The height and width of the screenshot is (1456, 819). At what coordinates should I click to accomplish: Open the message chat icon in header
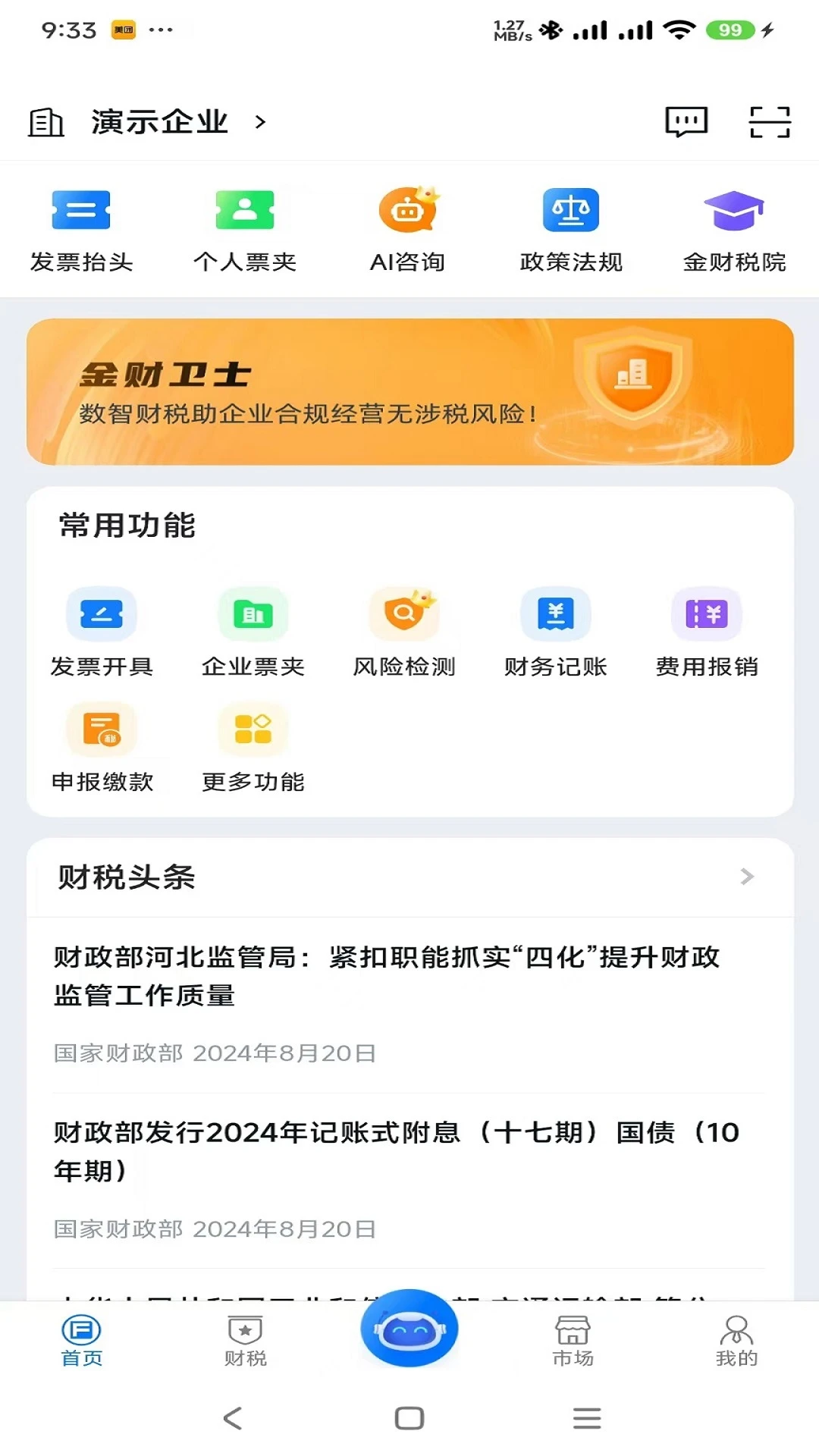tap(685, 123)
